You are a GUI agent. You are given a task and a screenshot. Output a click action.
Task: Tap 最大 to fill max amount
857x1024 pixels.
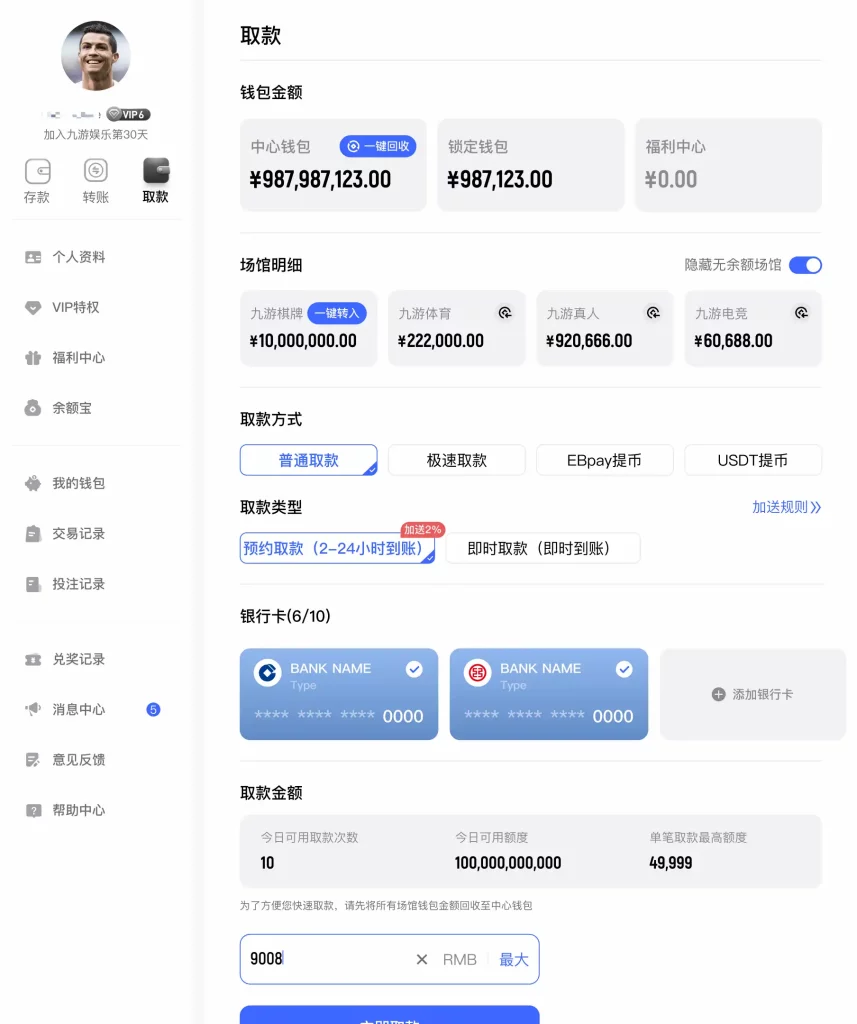click(x=513, y=959)
